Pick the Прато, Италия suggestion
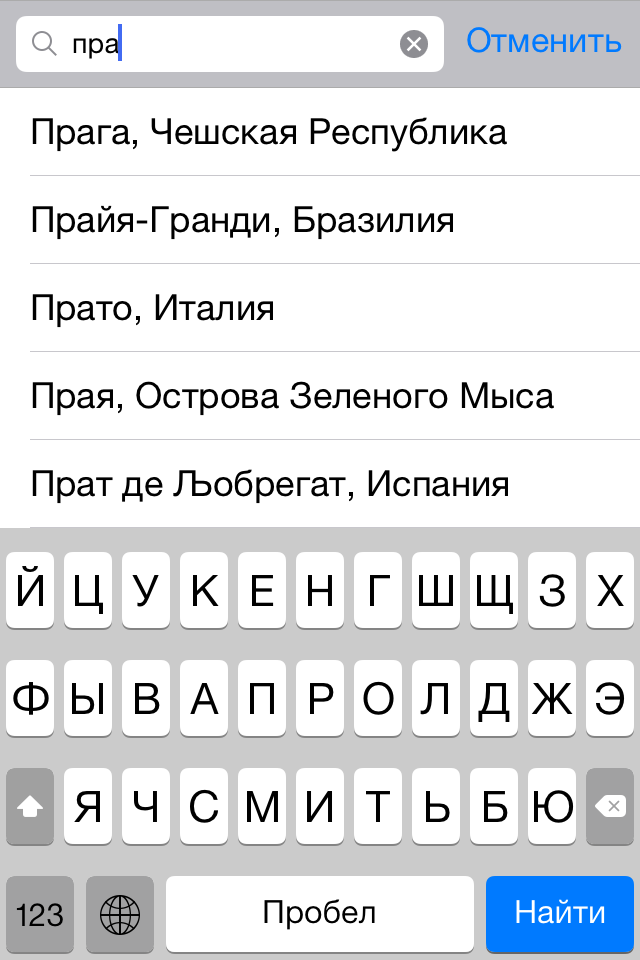 pyautogui.click(x=153, y=308)
